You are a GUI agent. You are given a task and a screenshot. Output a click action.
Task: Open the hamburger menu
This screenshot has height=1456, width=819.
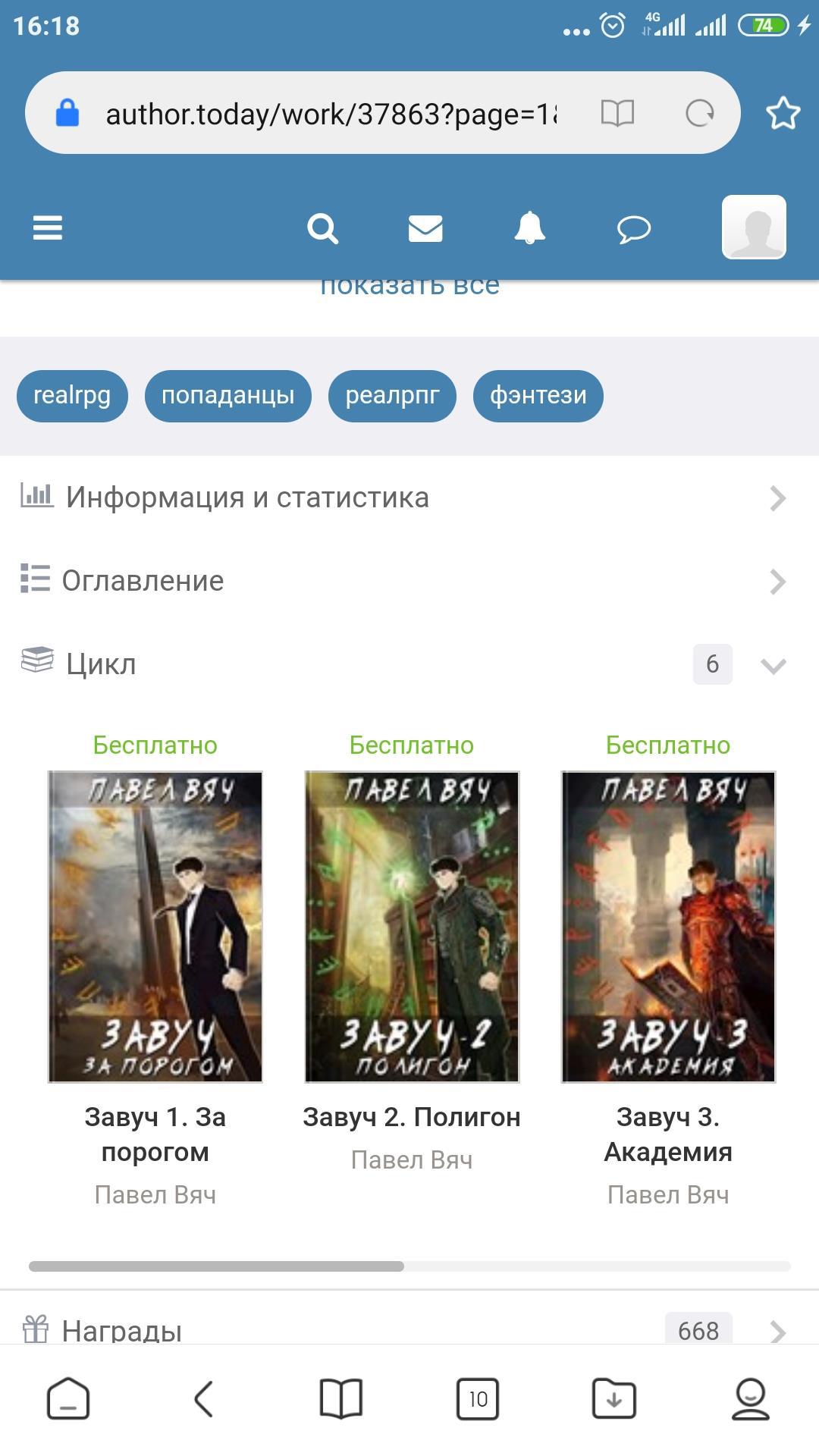(47, 227)
